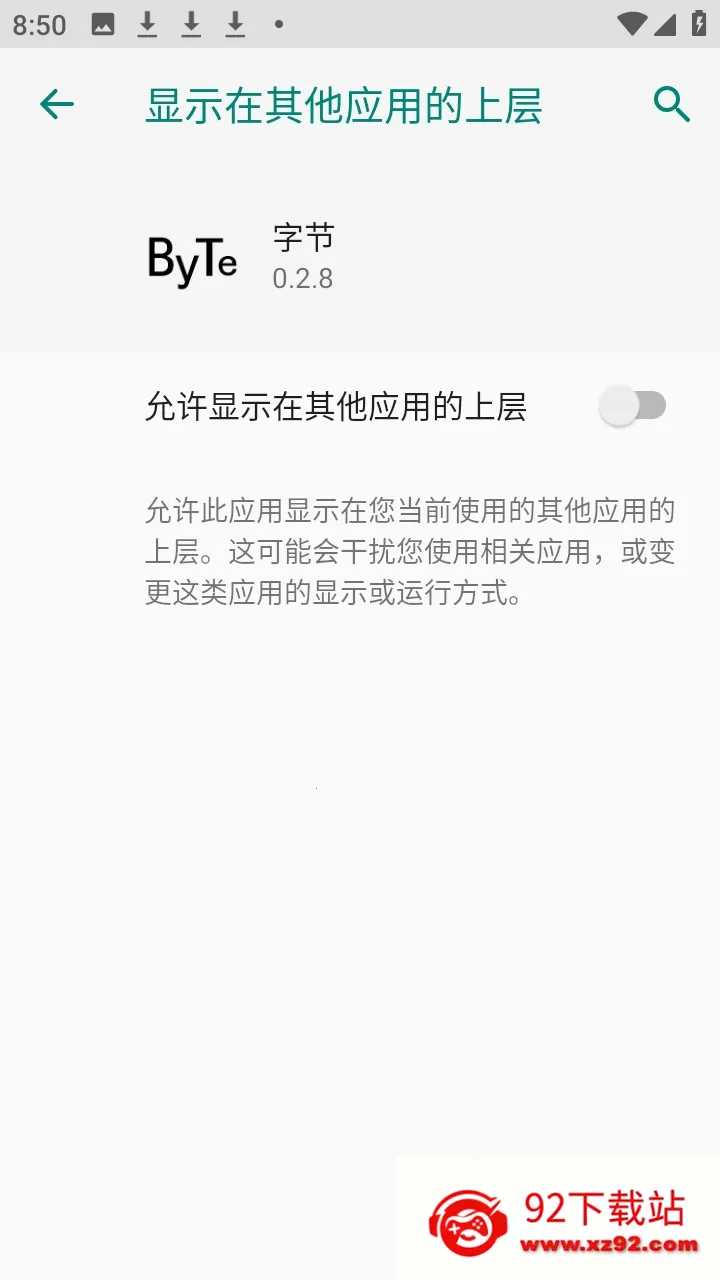Tap the title 显示在其他应用的上层
720x1280 pixels.
tap(342, 104)
